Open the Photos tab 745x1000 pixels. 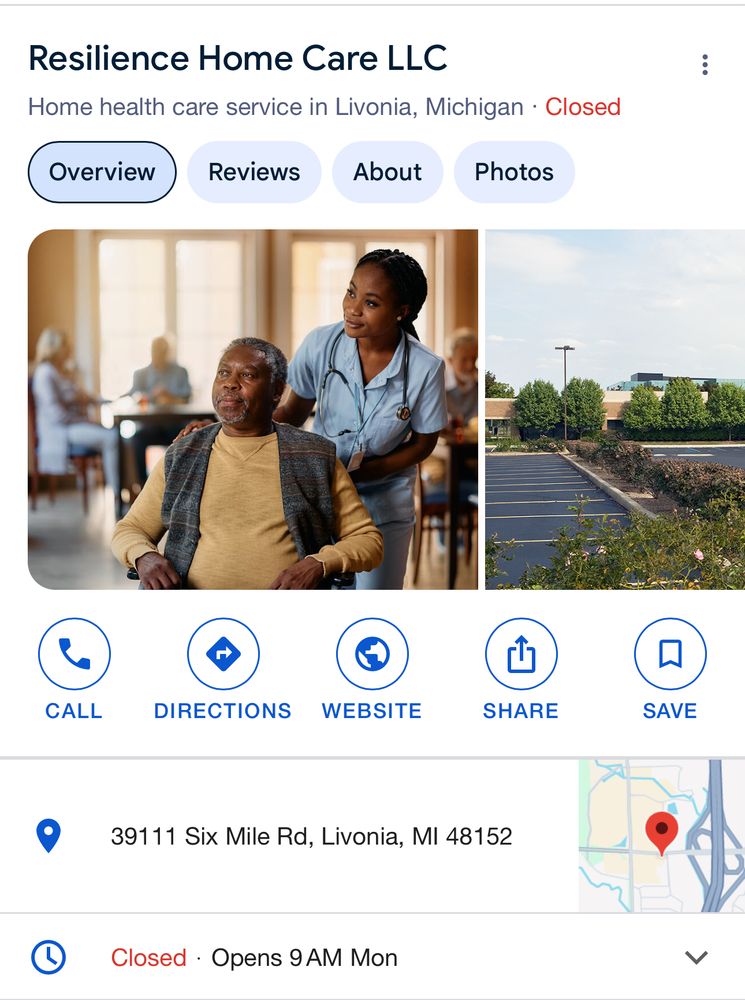(514, 171)
